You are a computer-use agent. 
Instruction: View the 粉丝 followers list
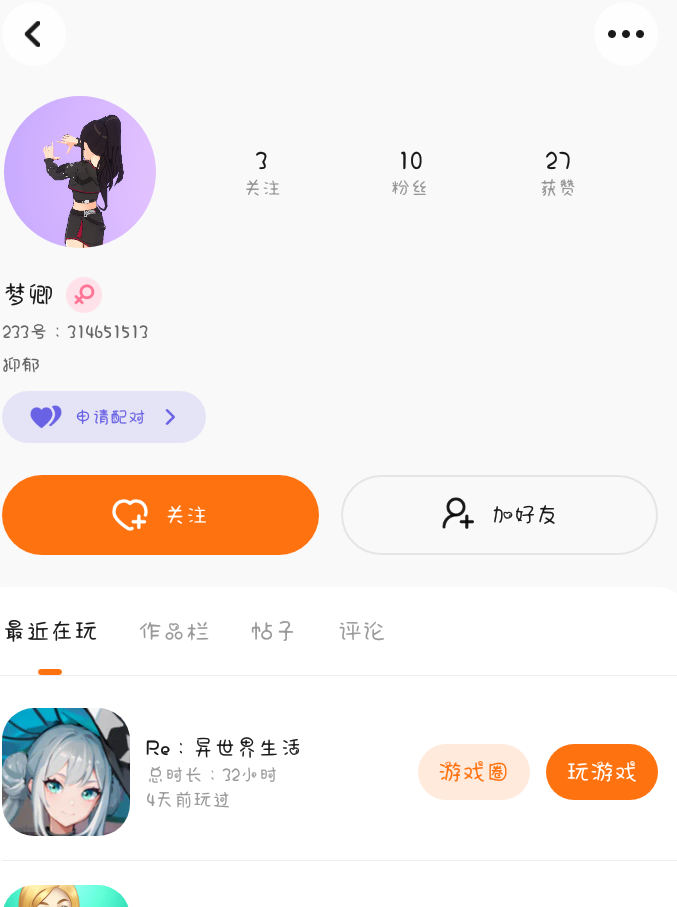[410, 173]
